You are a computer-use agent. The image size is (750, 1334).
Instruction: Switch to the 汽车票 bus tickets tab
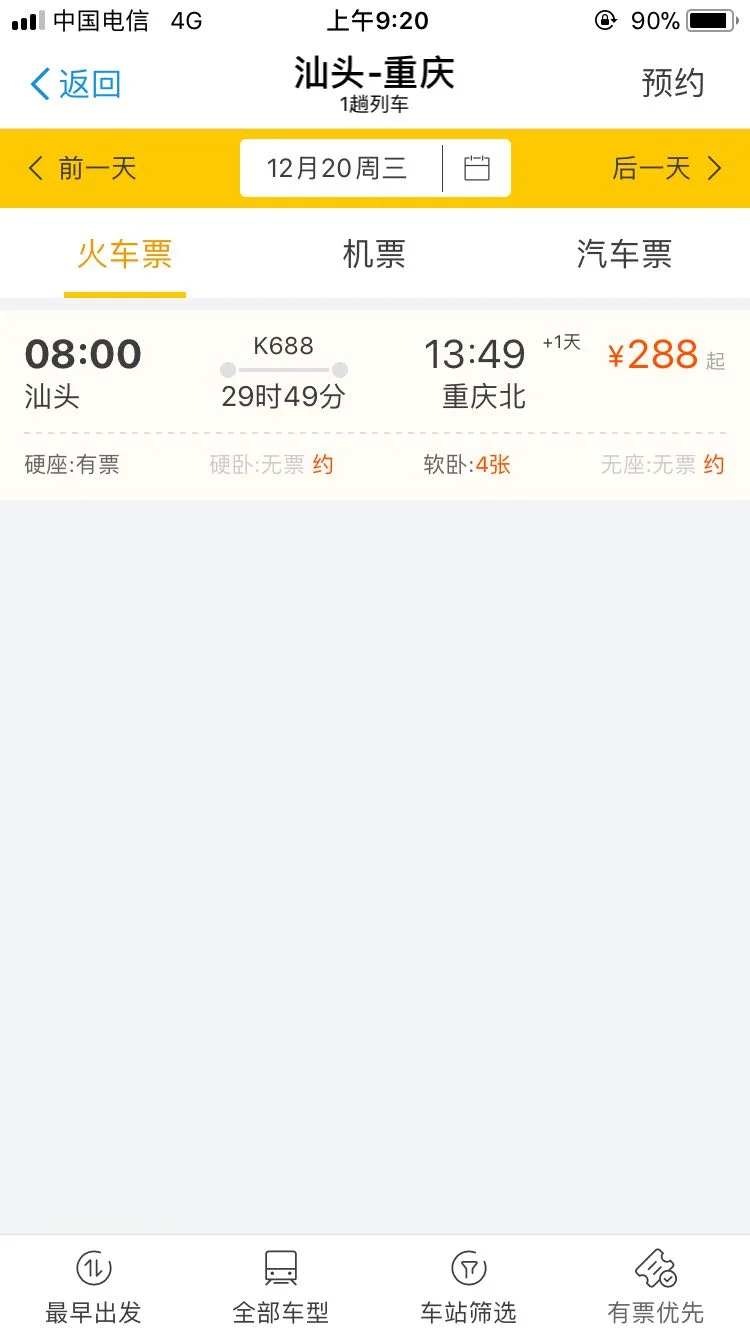[622, 255]
